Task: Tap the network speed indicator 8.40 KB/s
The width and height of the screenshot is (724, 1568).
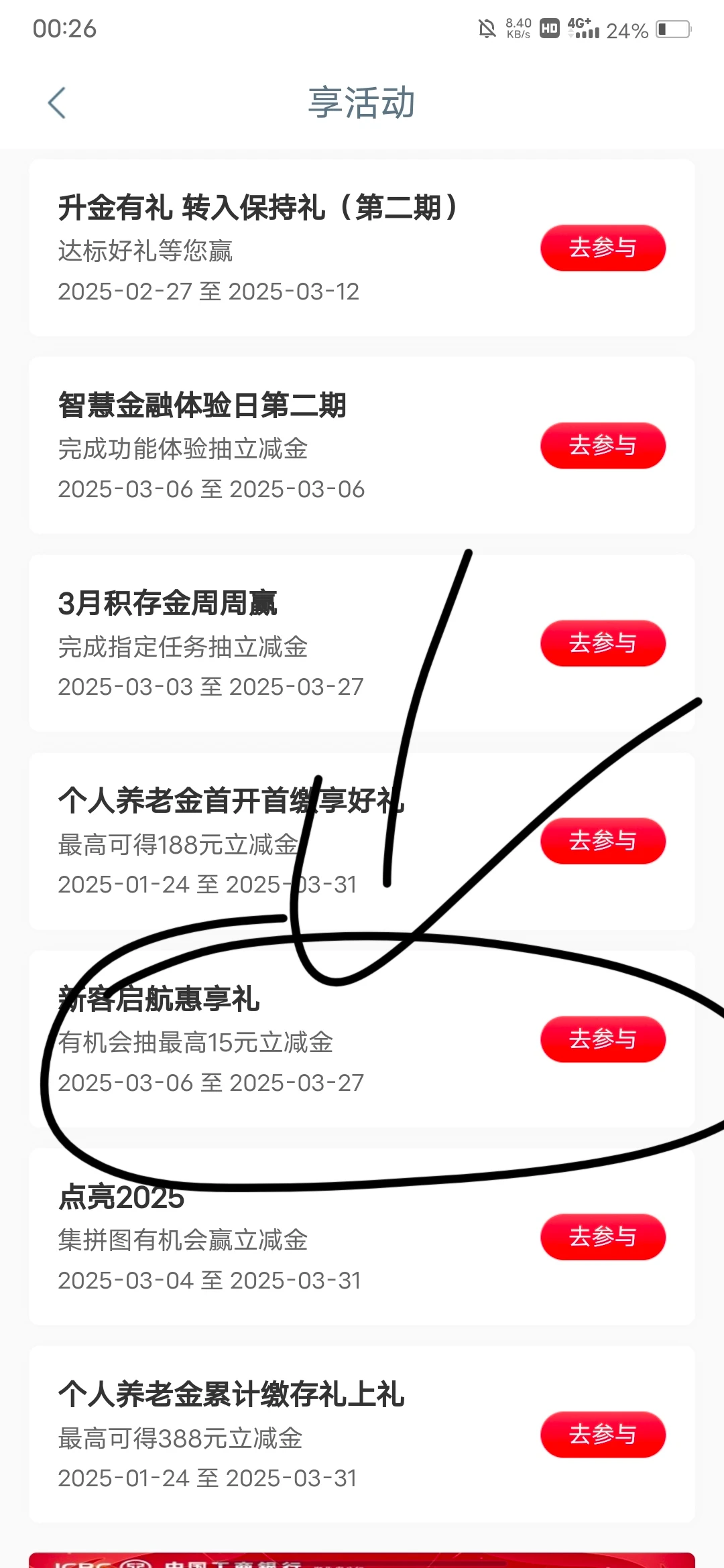Action: 516,29
